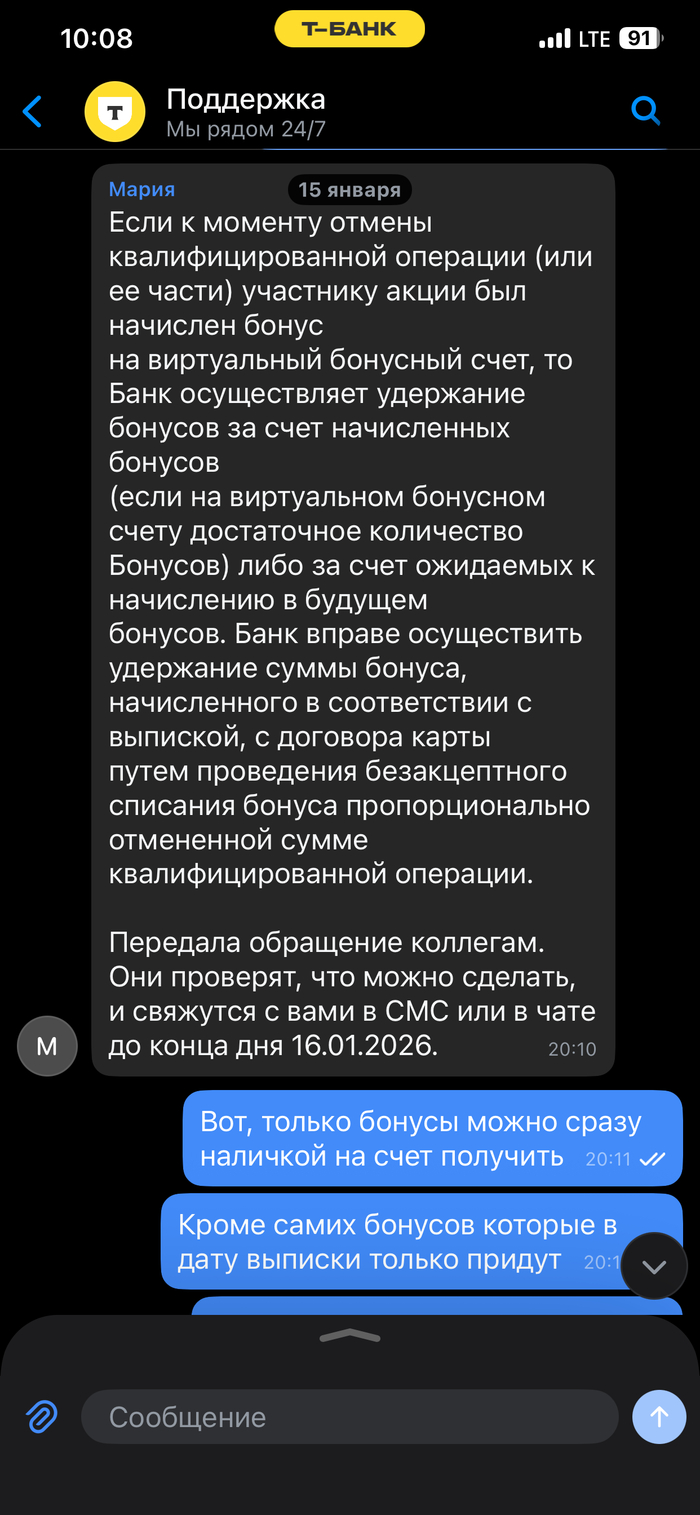Expand the panel handle above the message field

(350, 1336)
